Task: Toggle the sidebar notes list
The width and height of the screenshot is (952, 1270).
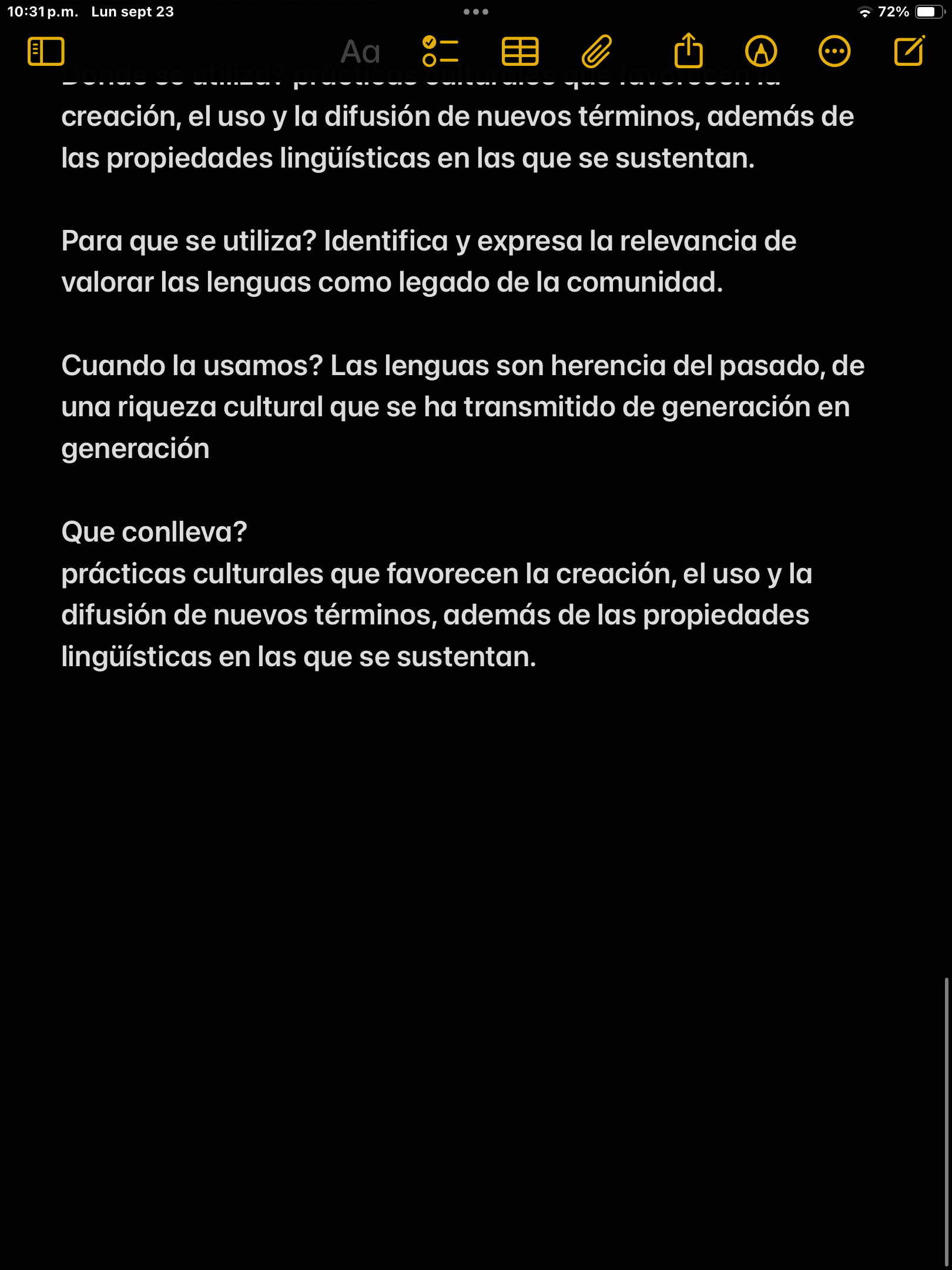Action: click(x=46, y=52)
